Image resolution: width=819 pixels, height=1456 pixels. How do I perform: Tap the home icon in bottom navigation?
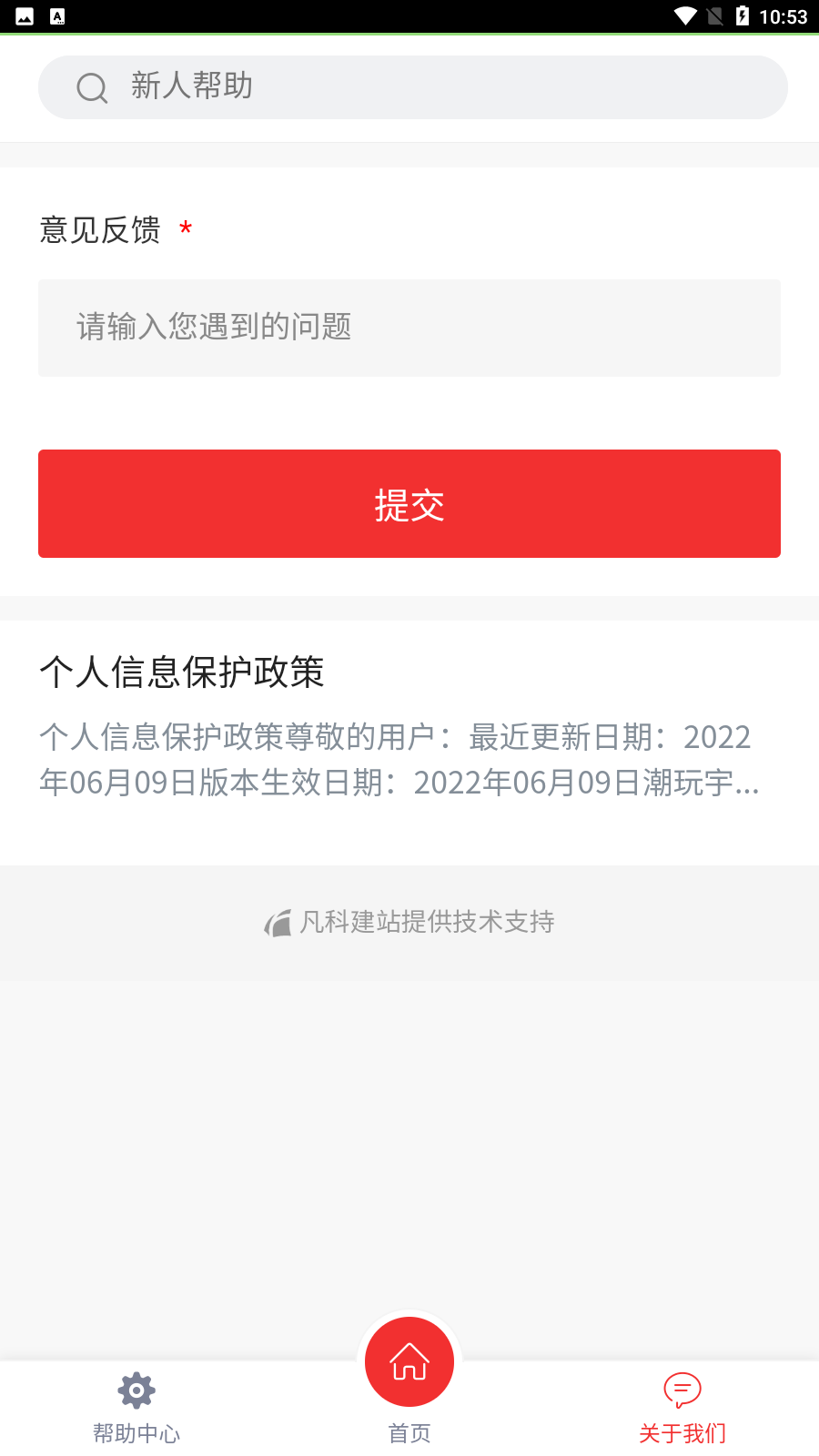click(x=409, y=1361)
